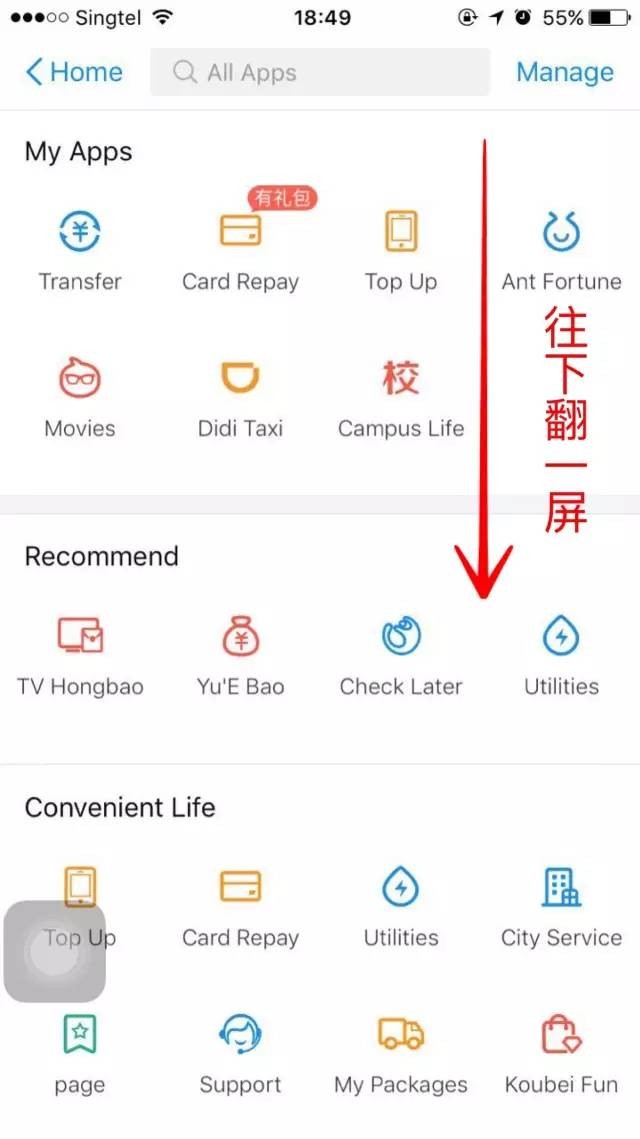Open City Service

click(561, 906)
